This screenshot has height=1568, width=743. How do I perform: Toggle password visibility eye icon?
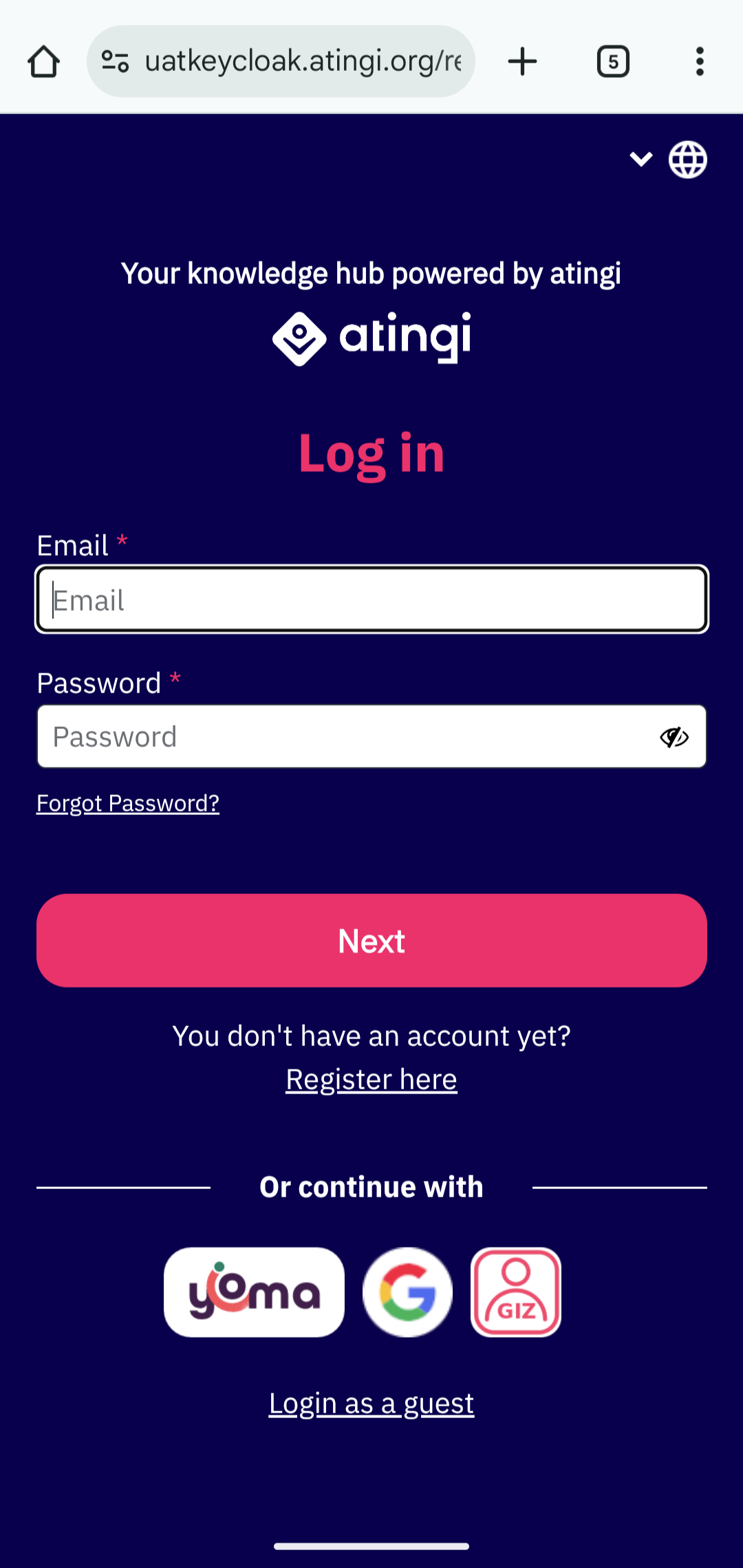click(x=674, y=737)
